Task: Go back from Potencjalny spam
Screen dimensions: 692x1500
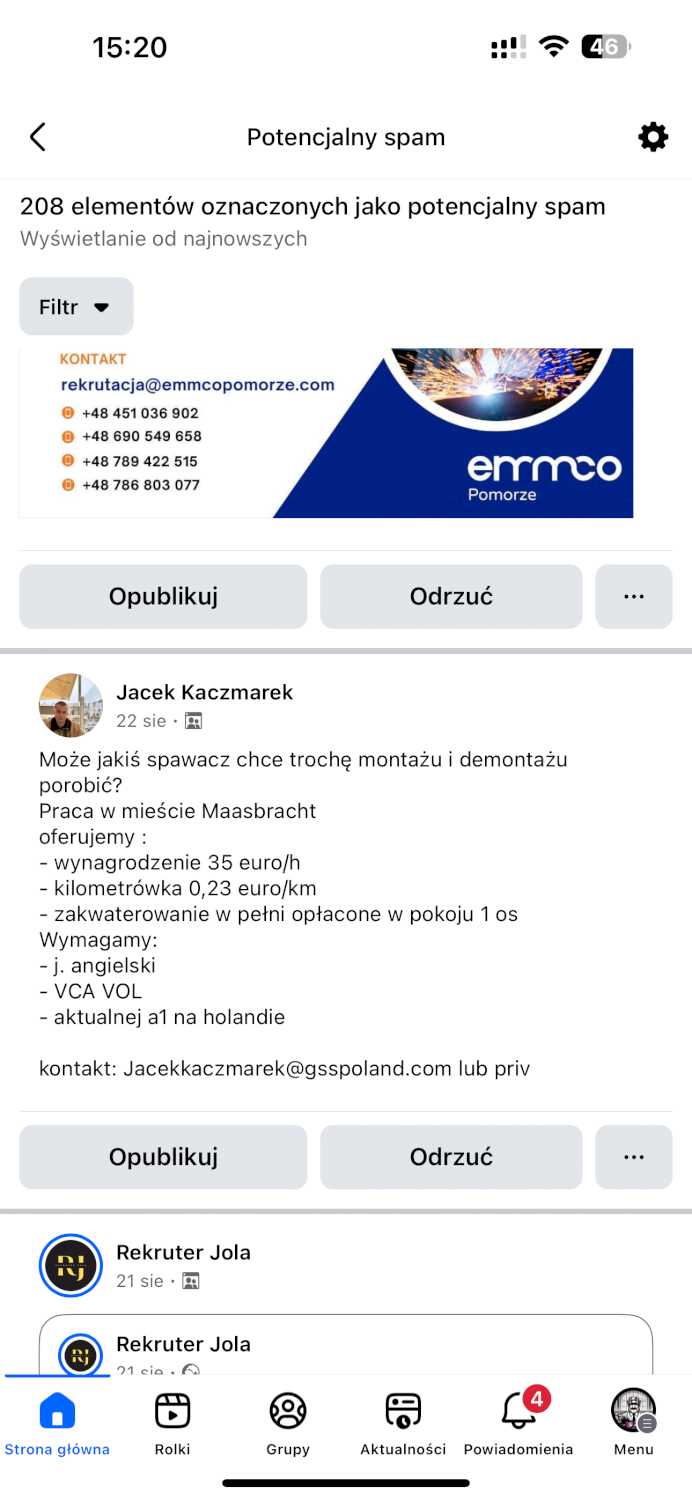Action: point(38,137)
